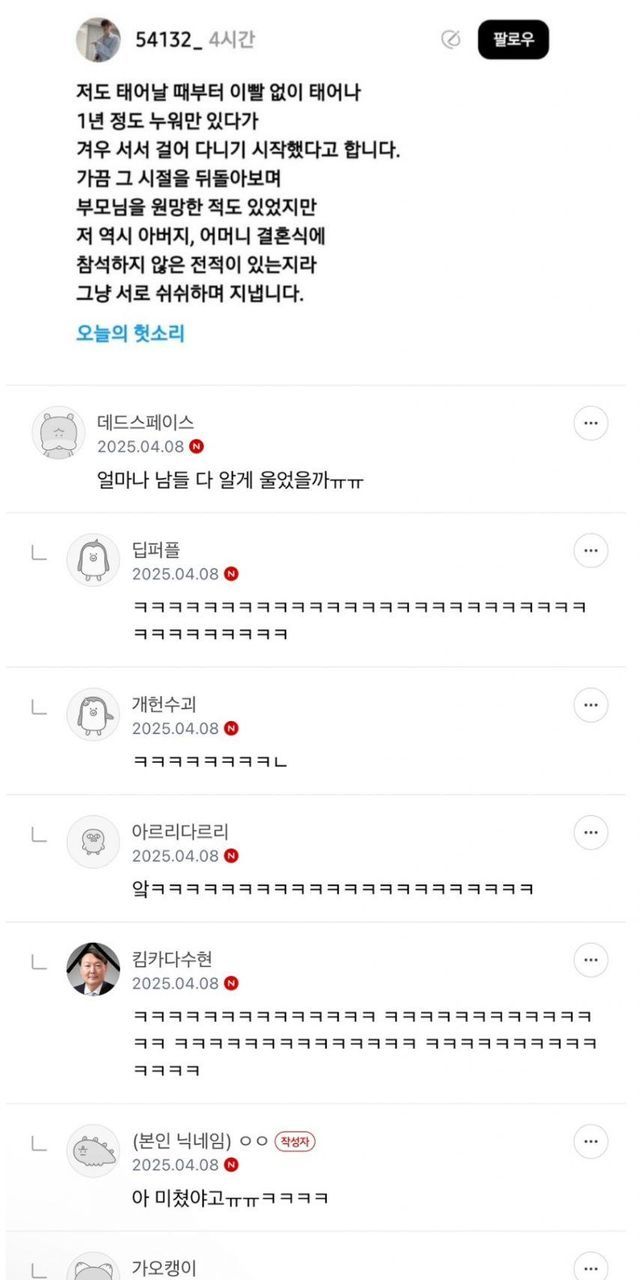Open more options for 아르리다르리's reply
640x1280 pixels.
pos(591,832)
